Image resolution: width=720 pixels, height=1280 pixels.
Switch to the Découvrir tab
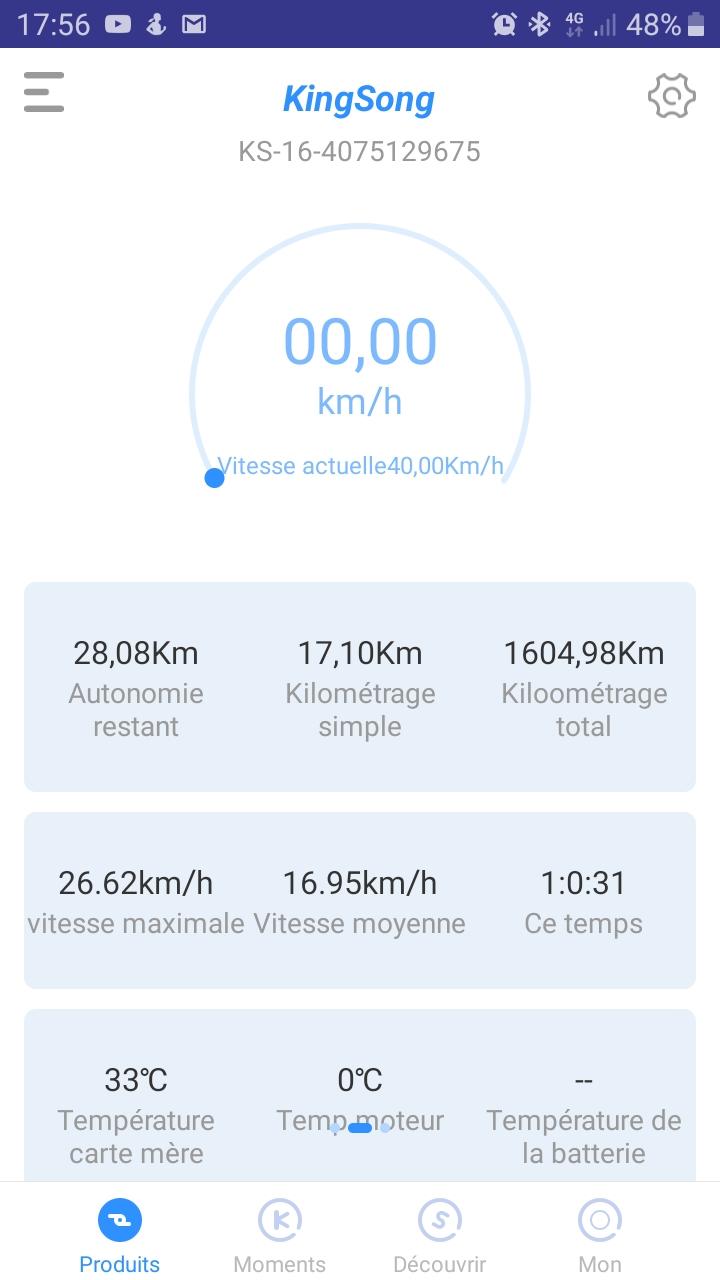pyautogui.click(x=440, y=1236)
